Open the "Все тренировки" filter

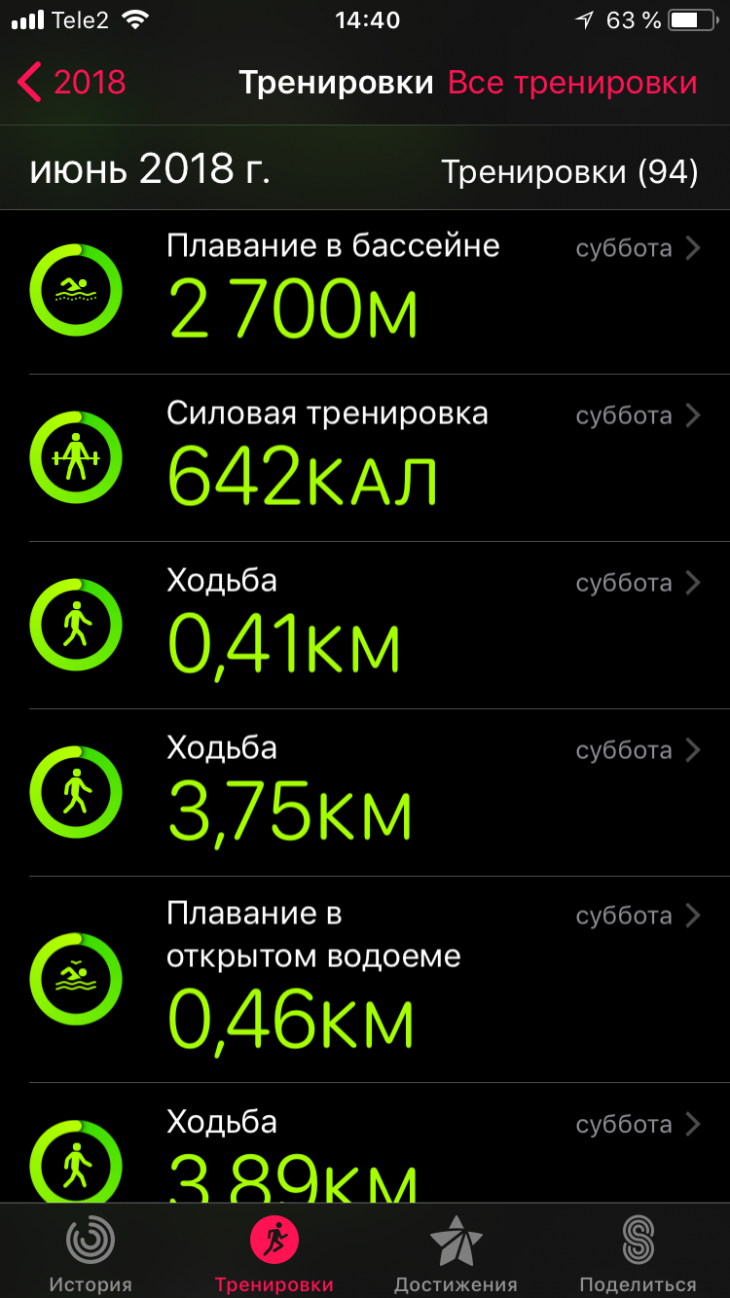(x=572, y=83)
